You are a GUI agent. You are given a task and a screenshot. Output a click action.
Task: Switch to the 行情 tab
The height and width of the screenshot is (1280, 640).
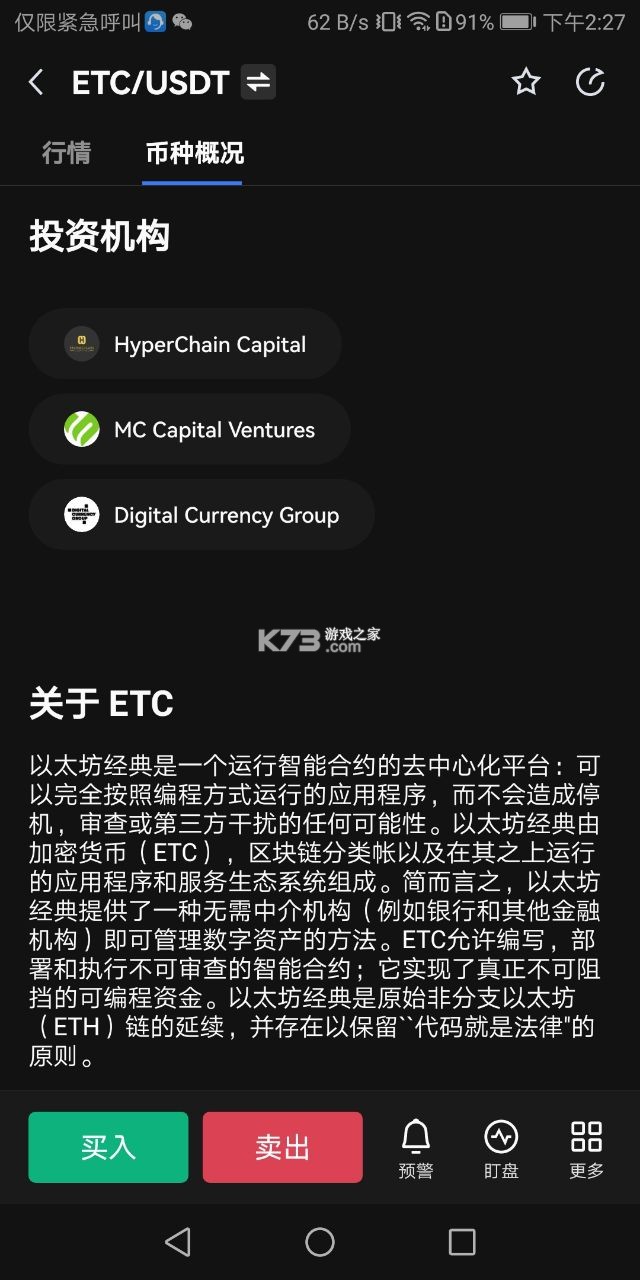[x=66, y=153]
